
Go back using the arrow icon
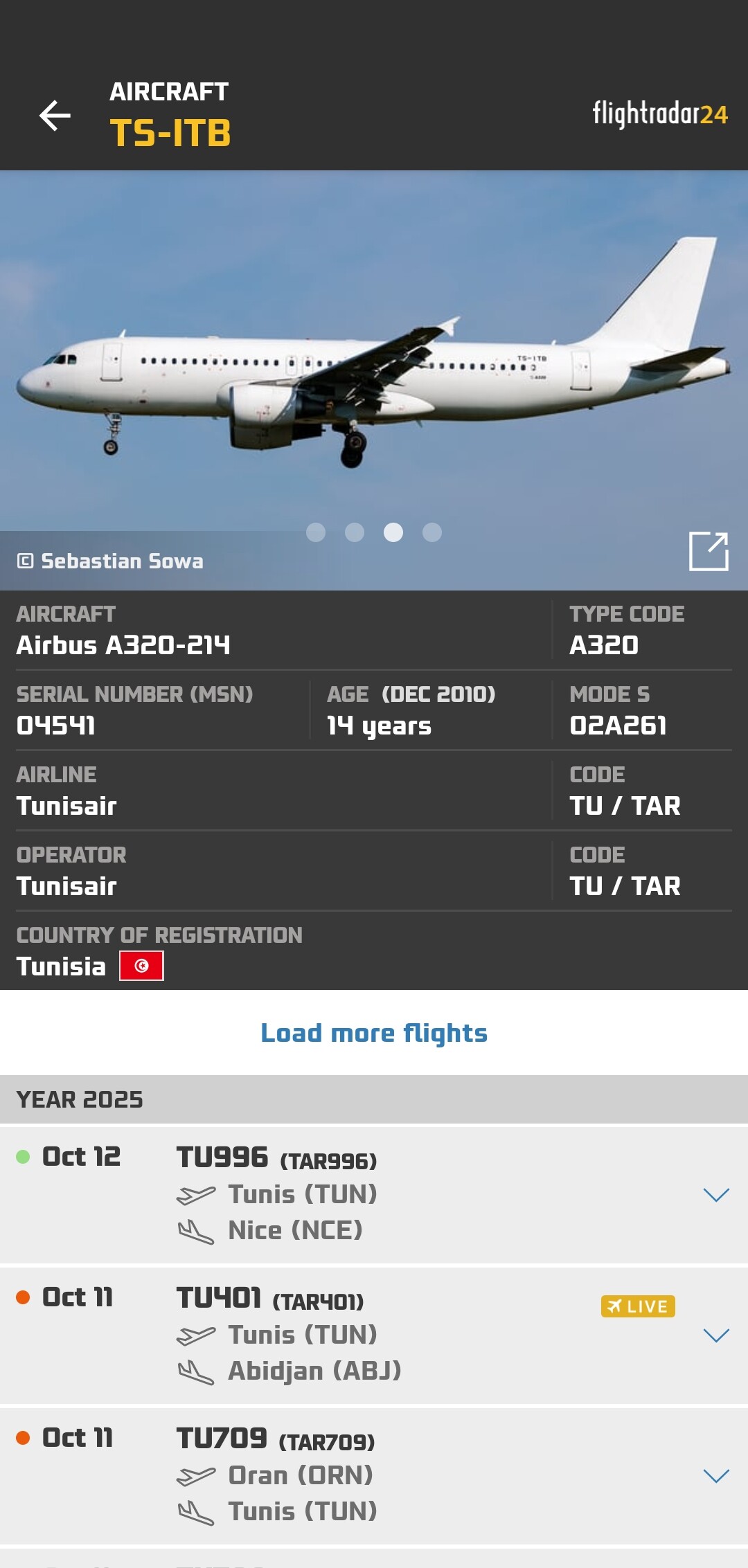coord(55,115)
